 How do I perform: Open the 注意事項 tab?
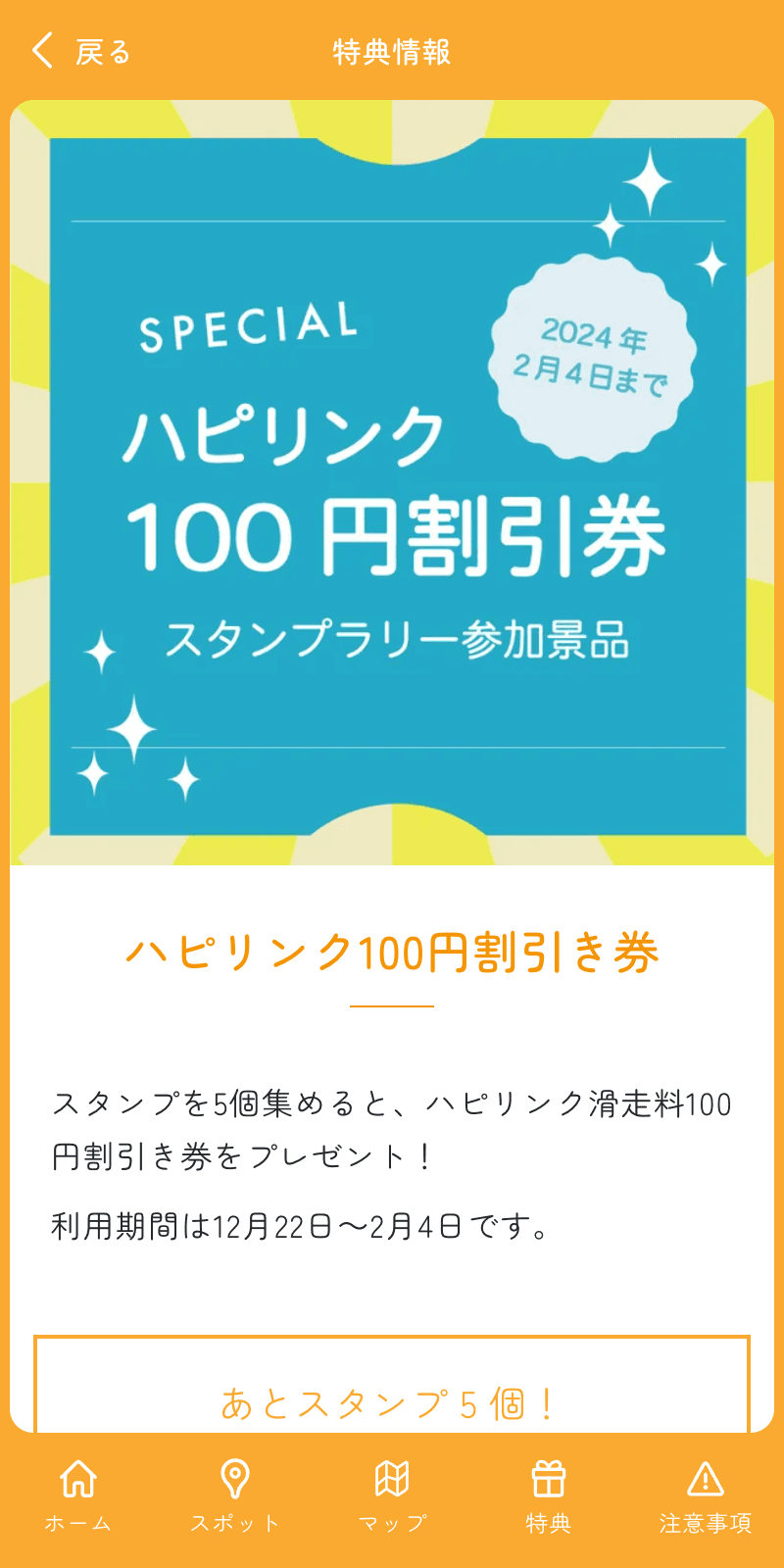coord(706,1495)
